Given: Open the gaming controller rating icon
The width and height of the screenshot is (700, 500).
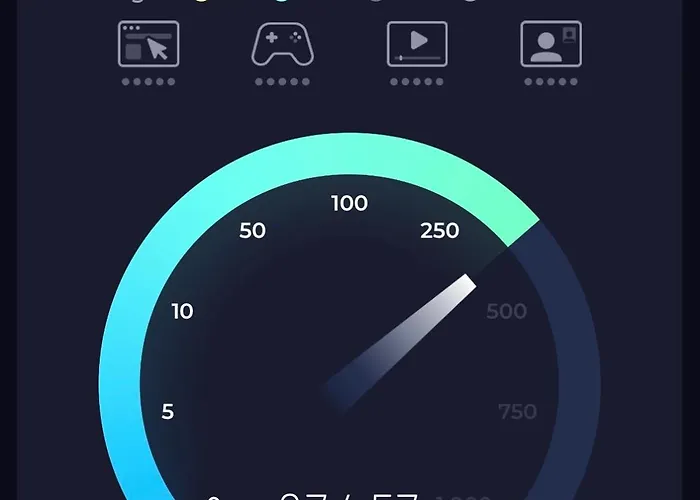Looking at the screenshot, I should point(282,43).
